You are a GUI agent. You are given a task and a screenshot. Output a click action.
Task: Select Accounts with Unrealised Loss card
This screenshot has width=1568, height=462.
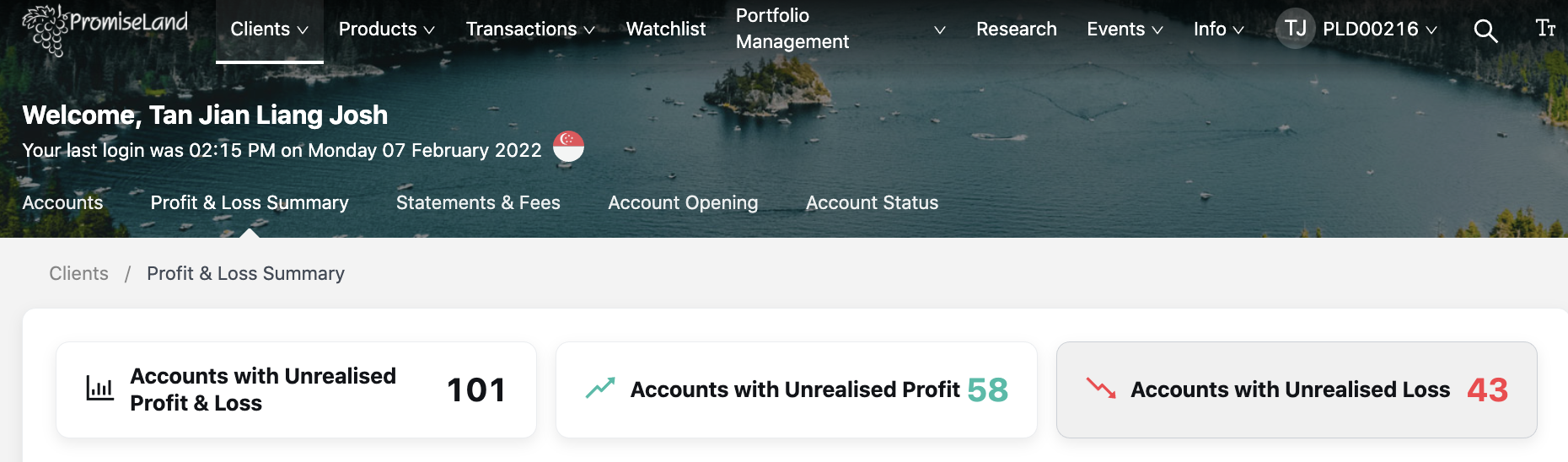click(x=1296, y=389)
